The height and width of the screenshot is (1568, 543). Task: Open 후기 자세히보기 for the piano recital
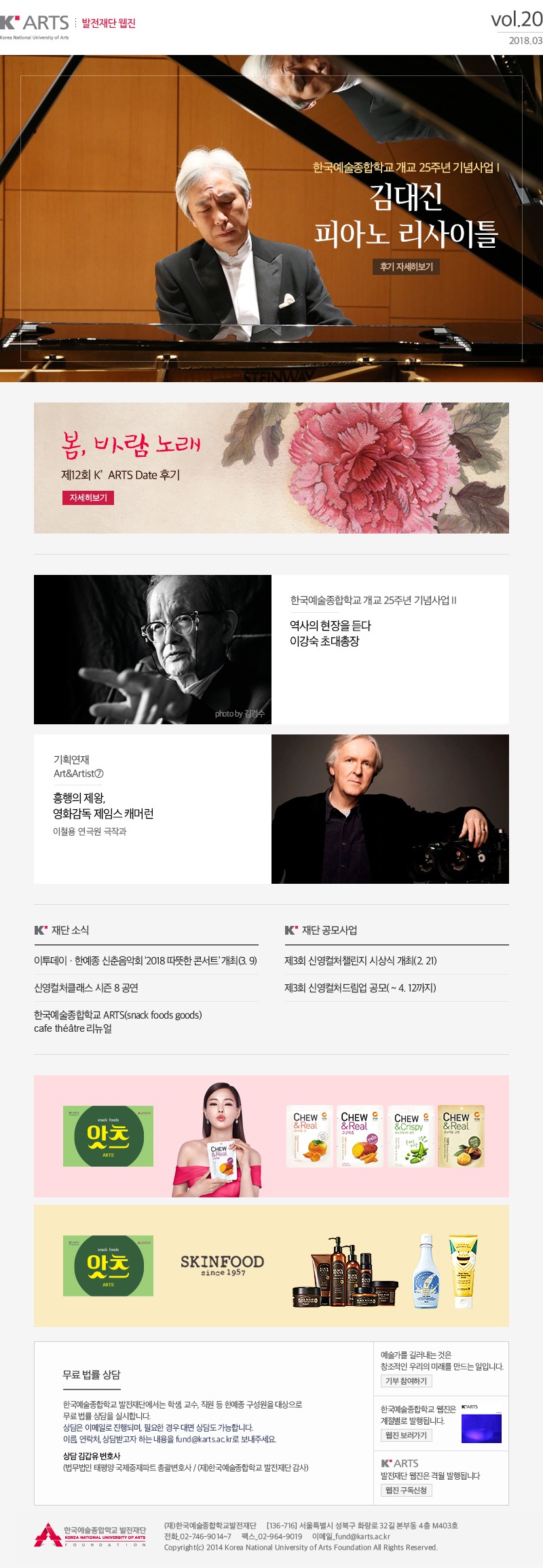pyautogui.click(x=406, y=267)
